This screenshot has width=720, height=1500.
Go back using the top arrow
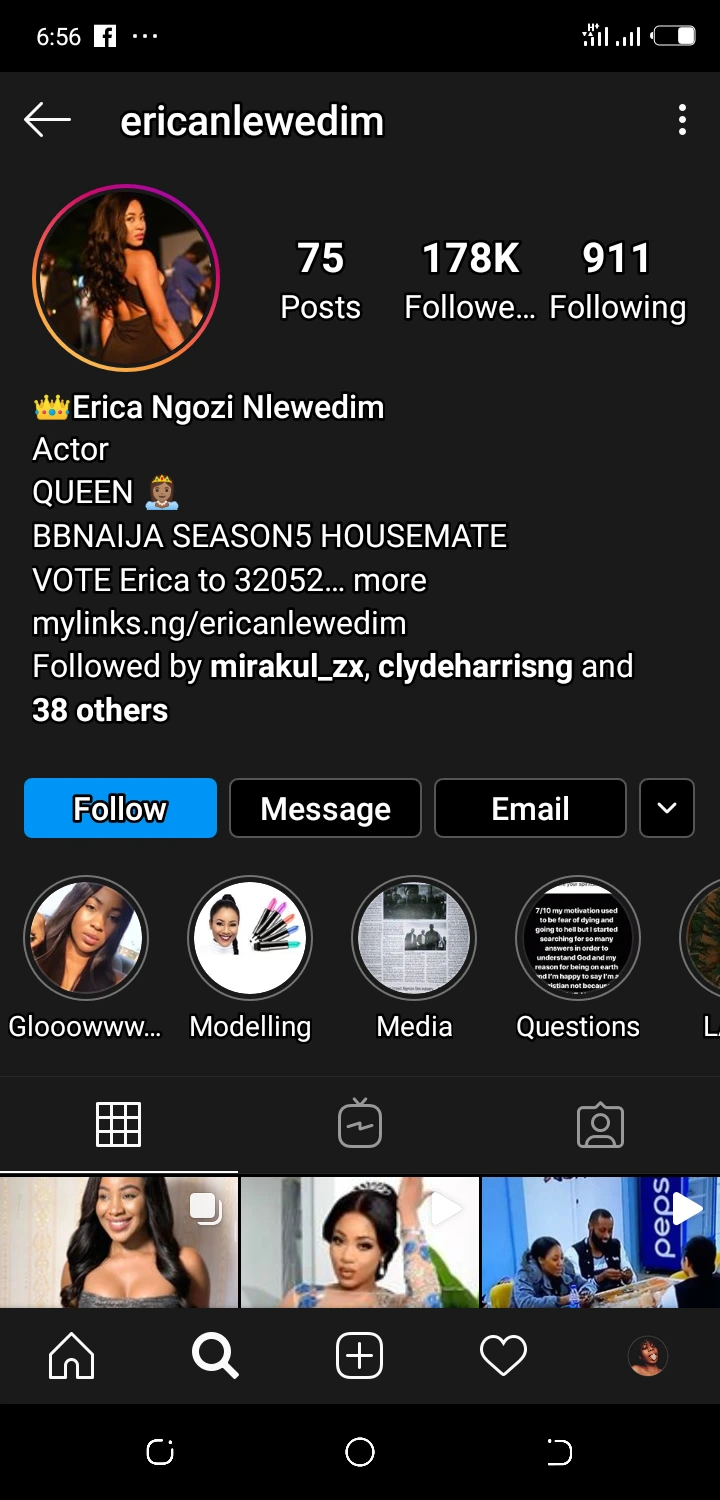47,121
